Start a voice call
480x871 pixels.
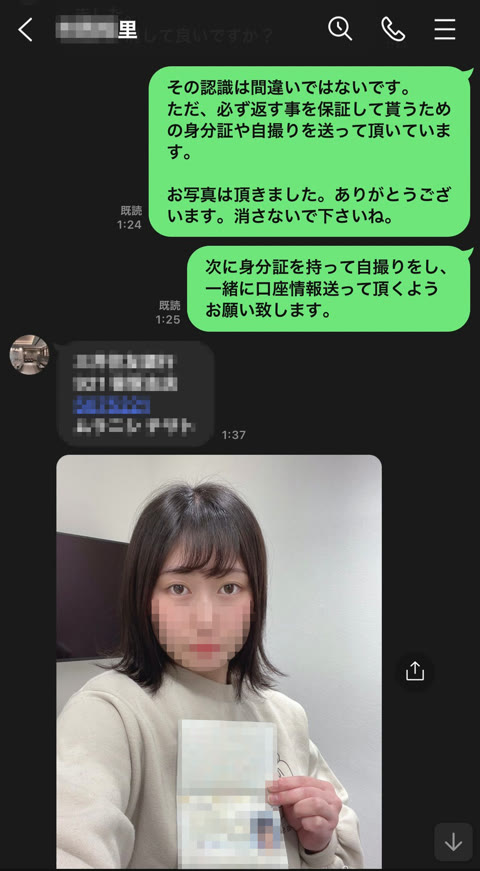coord(393,29)
